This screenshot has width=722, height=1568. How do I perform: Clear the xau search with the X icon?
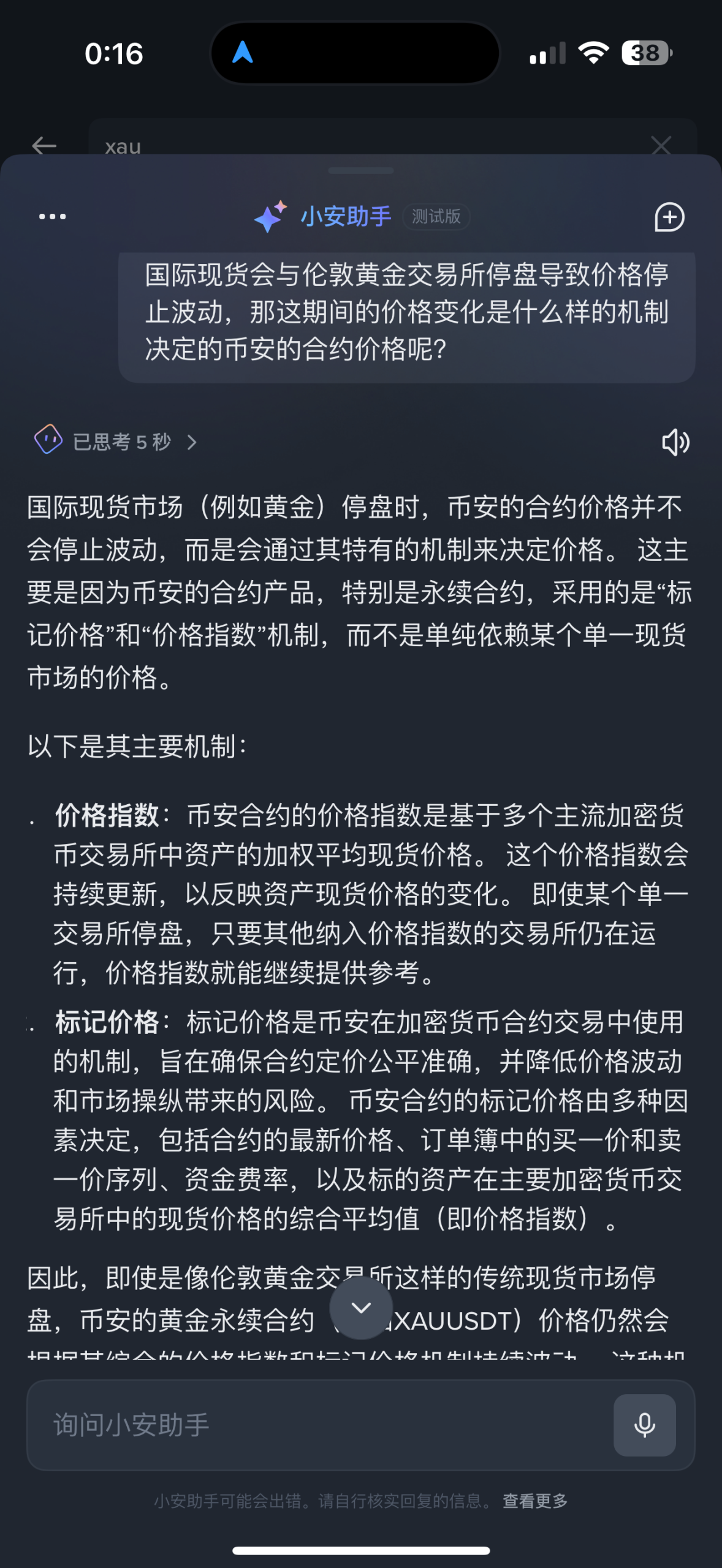tap(660, 145)
